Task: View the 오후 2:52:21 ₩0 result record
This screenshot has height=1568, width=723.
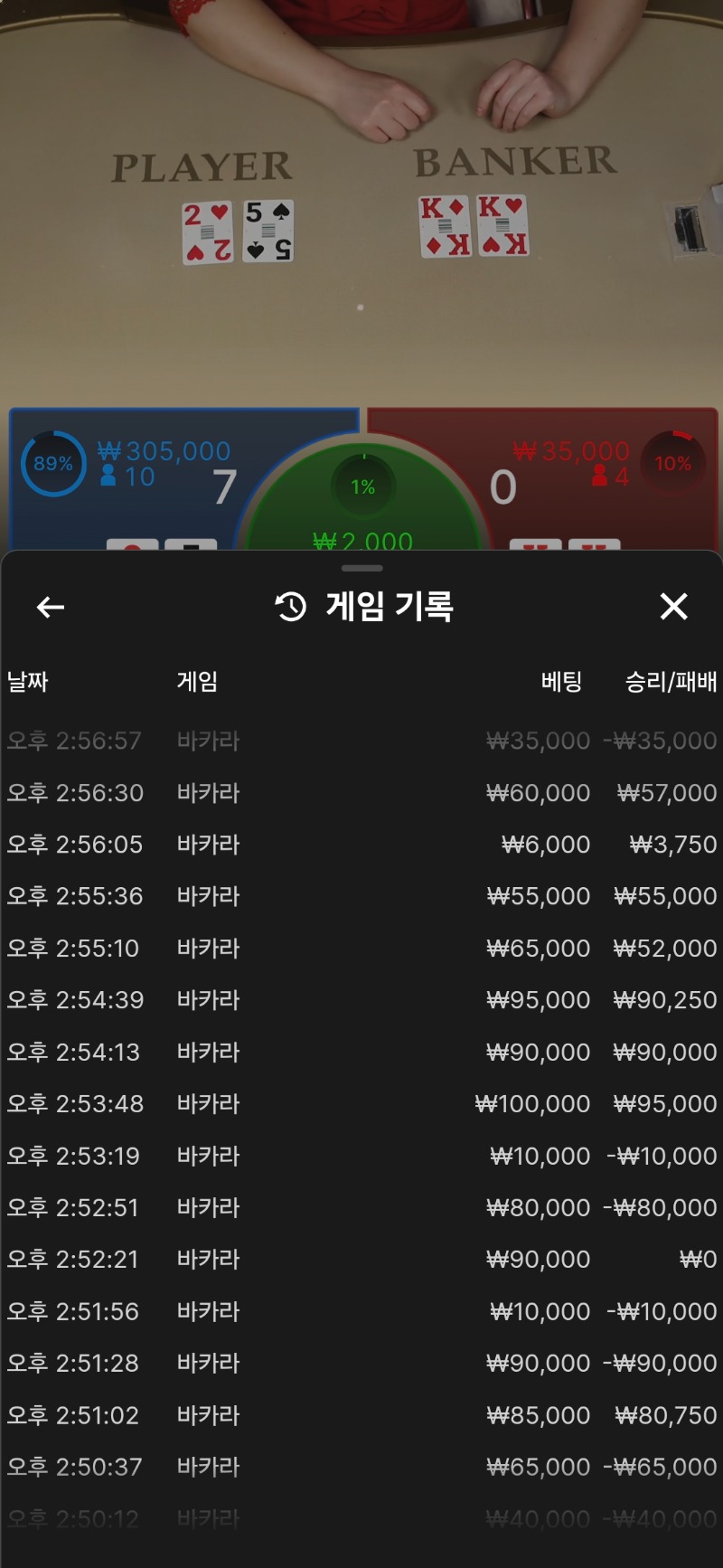Action: pyautogui.click(x=361, y=1260)
